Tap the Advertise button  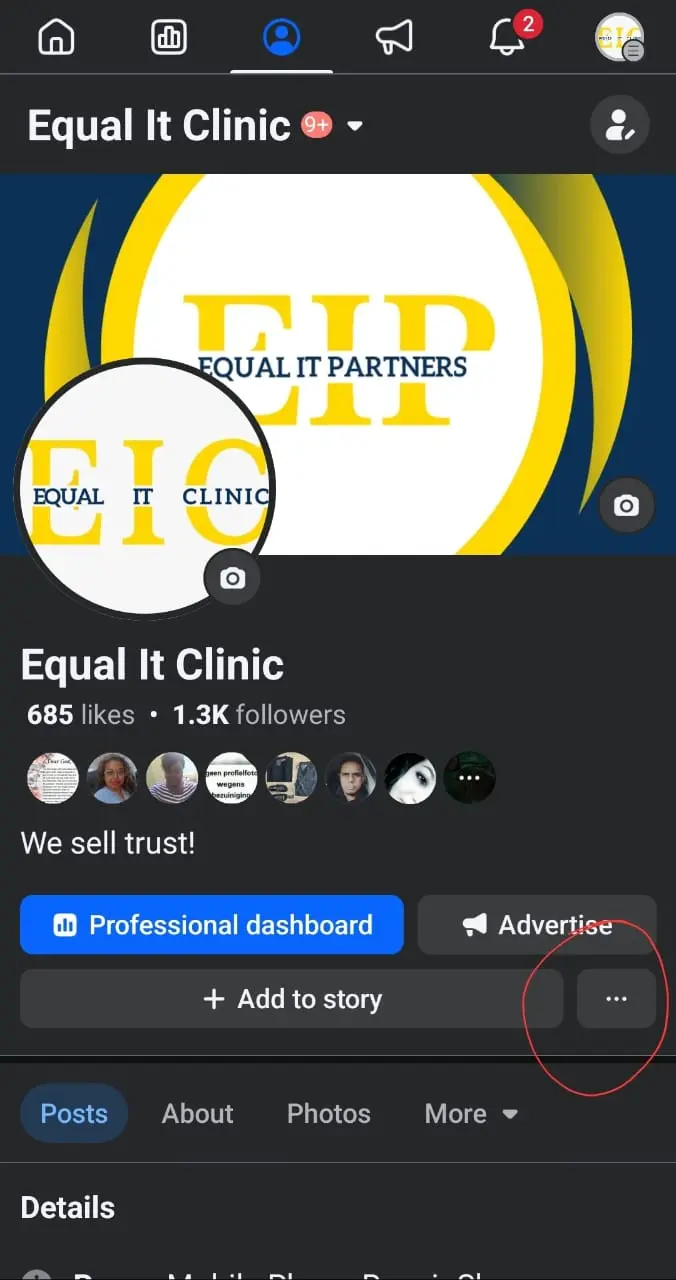coord(537,925)
